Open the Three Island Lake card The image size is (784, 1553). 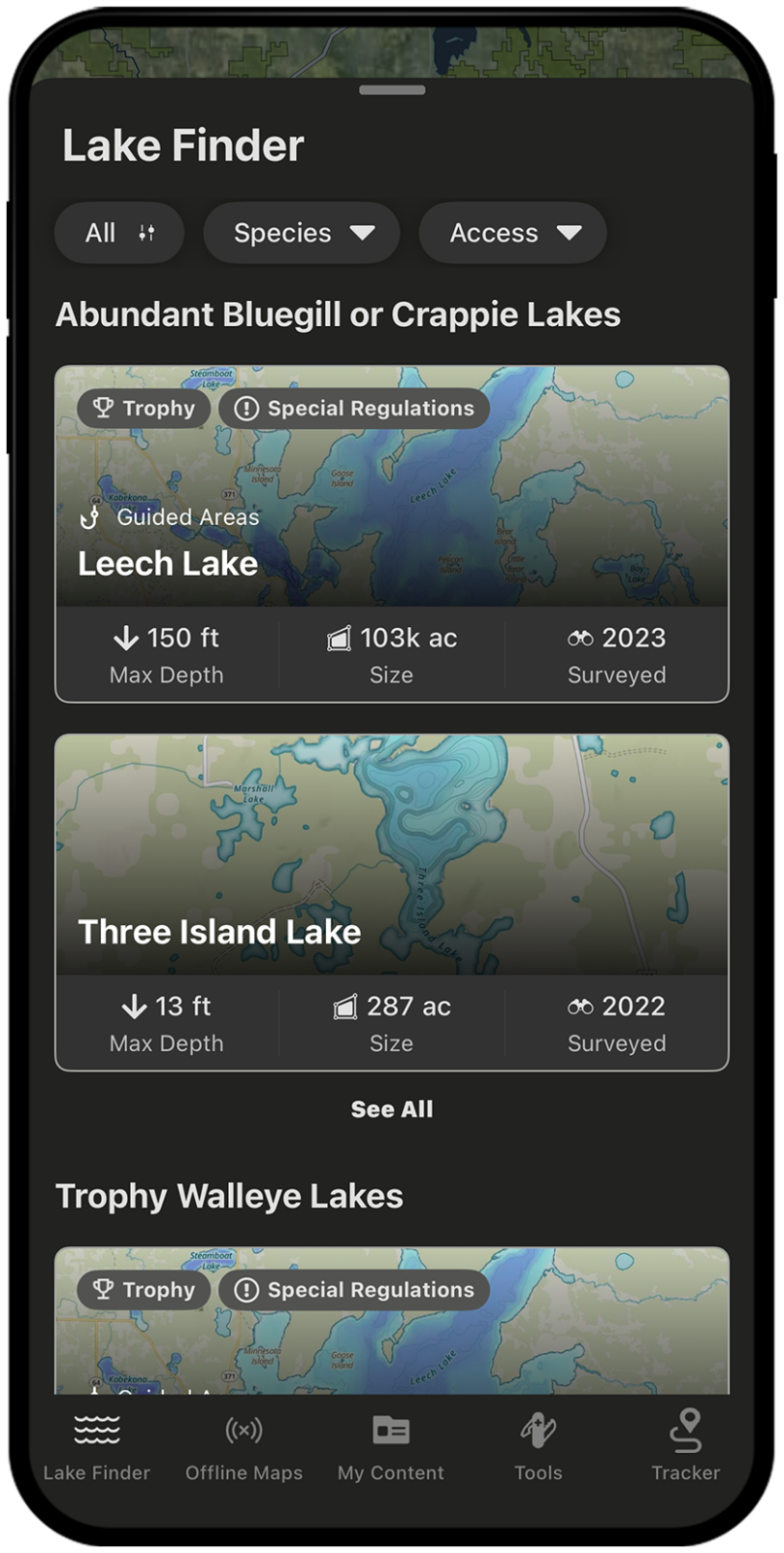click(x=391, y=903)
